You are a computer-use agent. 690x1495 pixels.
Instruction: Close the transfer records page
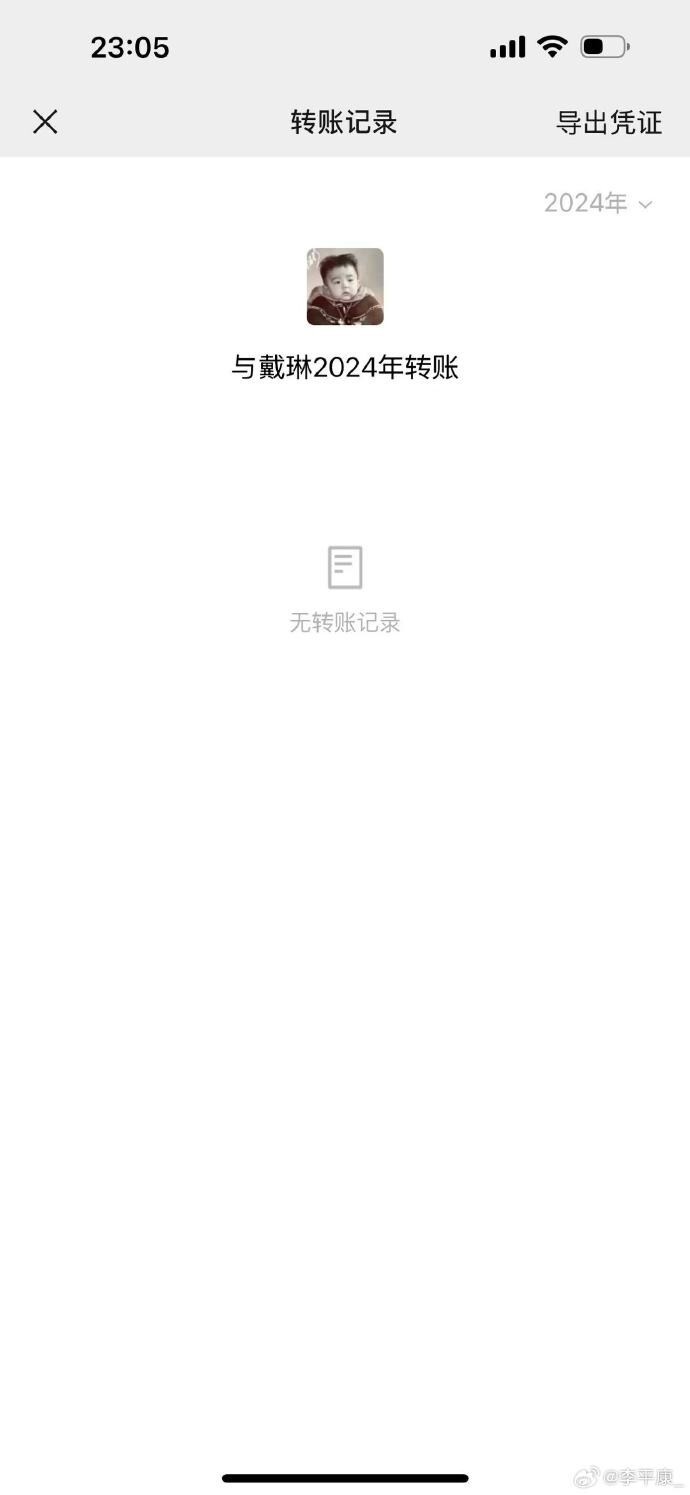(45, 122)
